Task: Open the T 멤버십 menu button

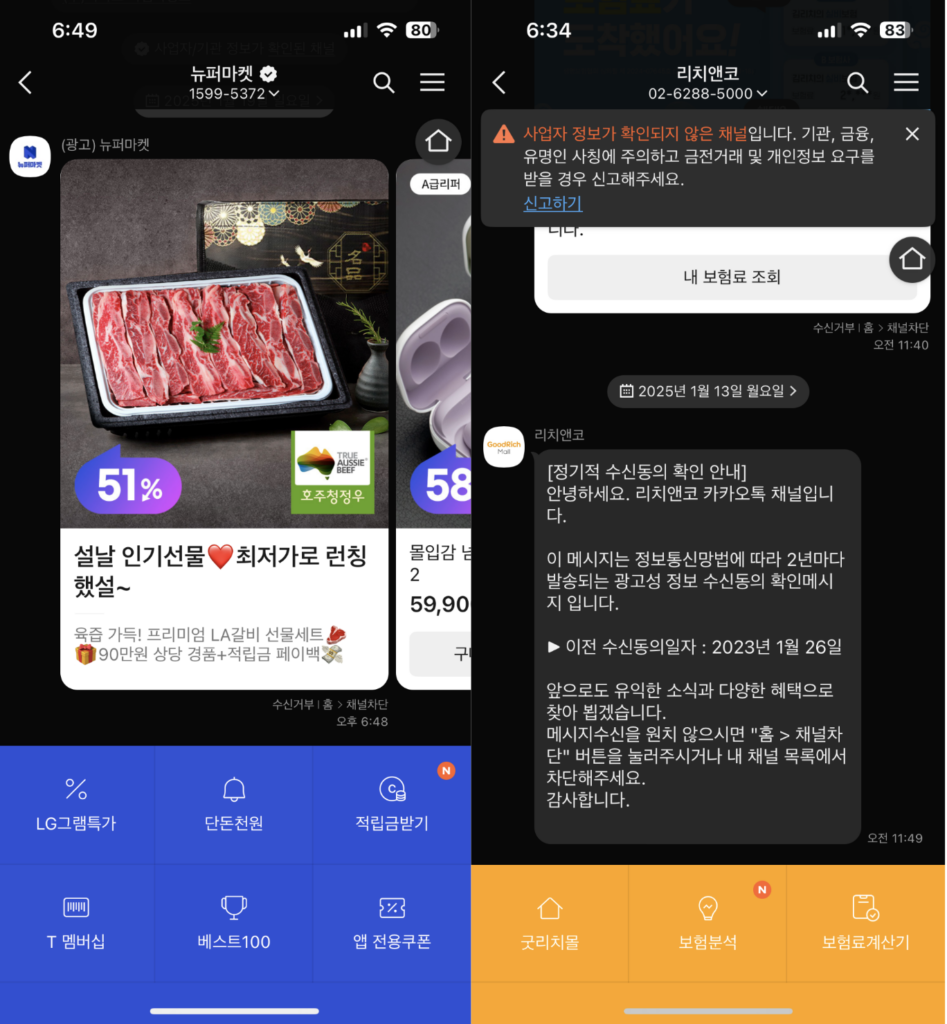Action: pyautogui.click(x=76, y=923)
